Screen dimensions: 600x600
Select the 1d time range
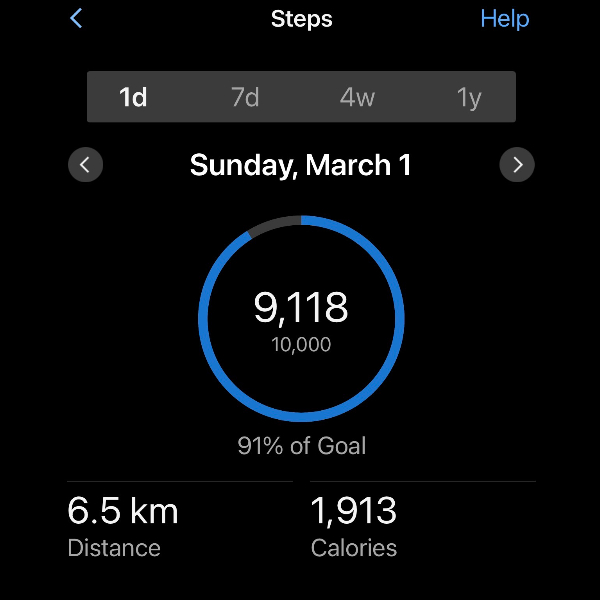(133, 97)
